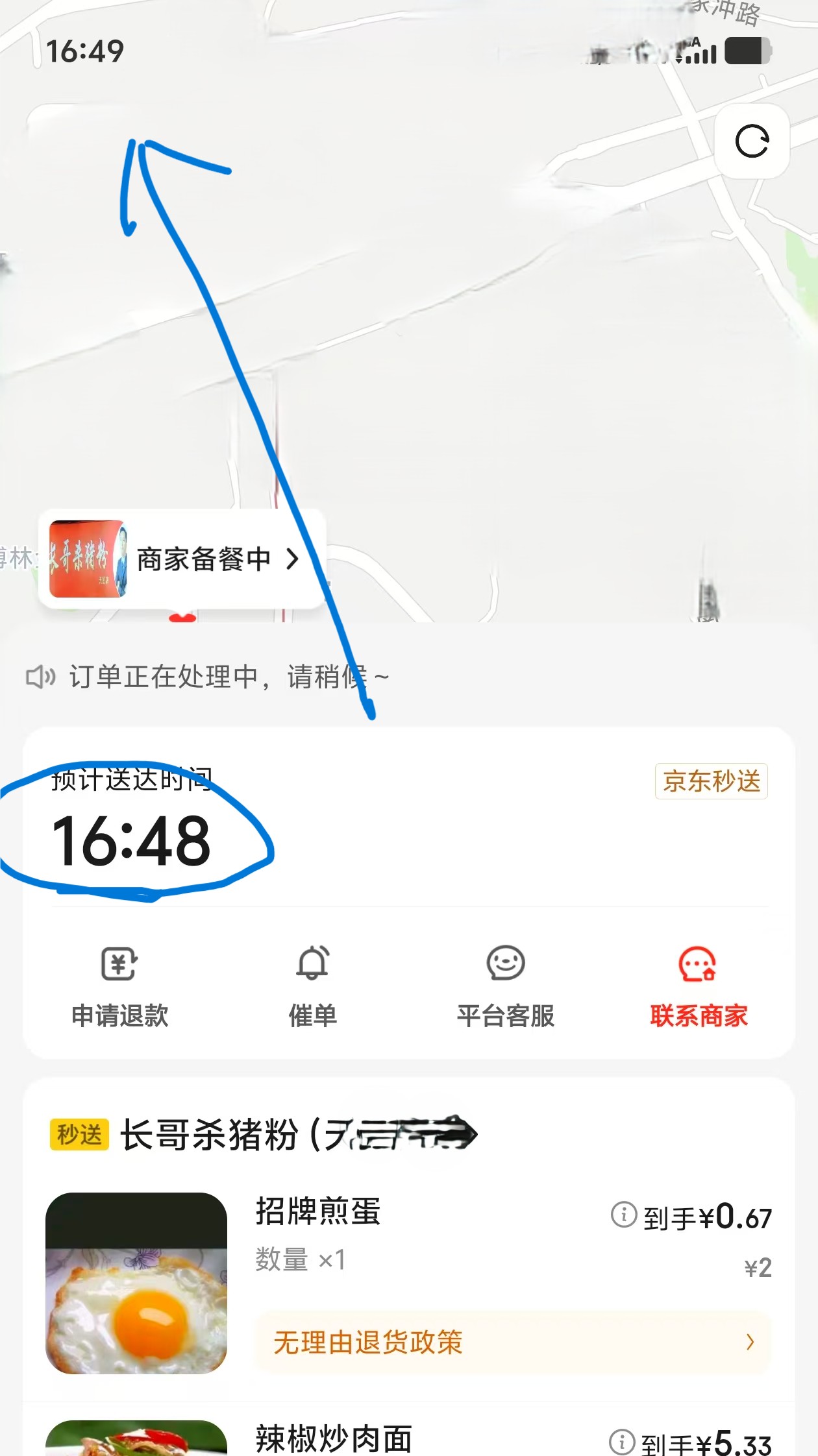Viewport: 818px width, 1456px height.
Task: Show price info for 到手¥0.67
Action: coord(624,1214)
